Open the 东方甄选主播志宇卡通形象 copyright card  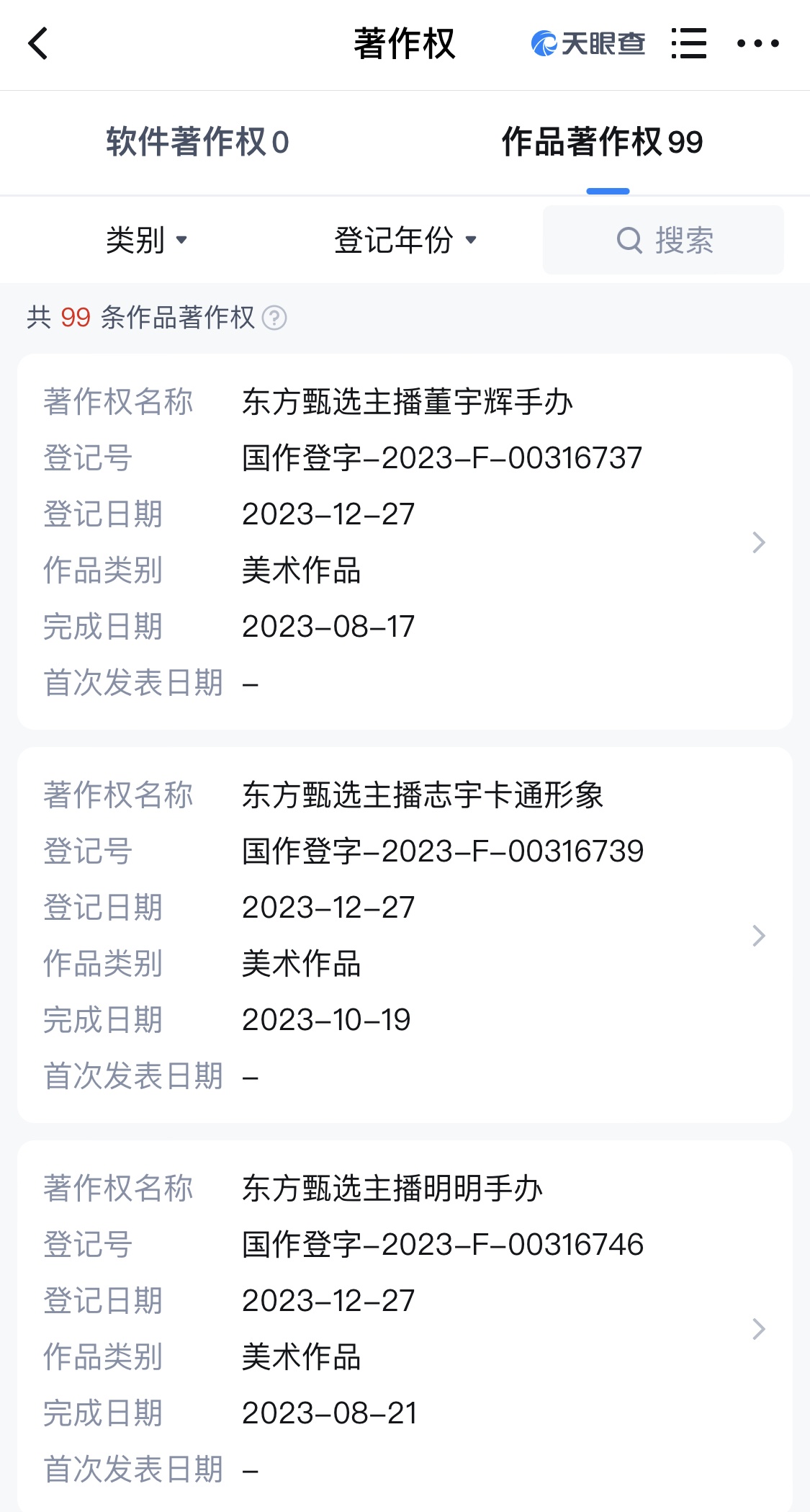click(405, 935)
